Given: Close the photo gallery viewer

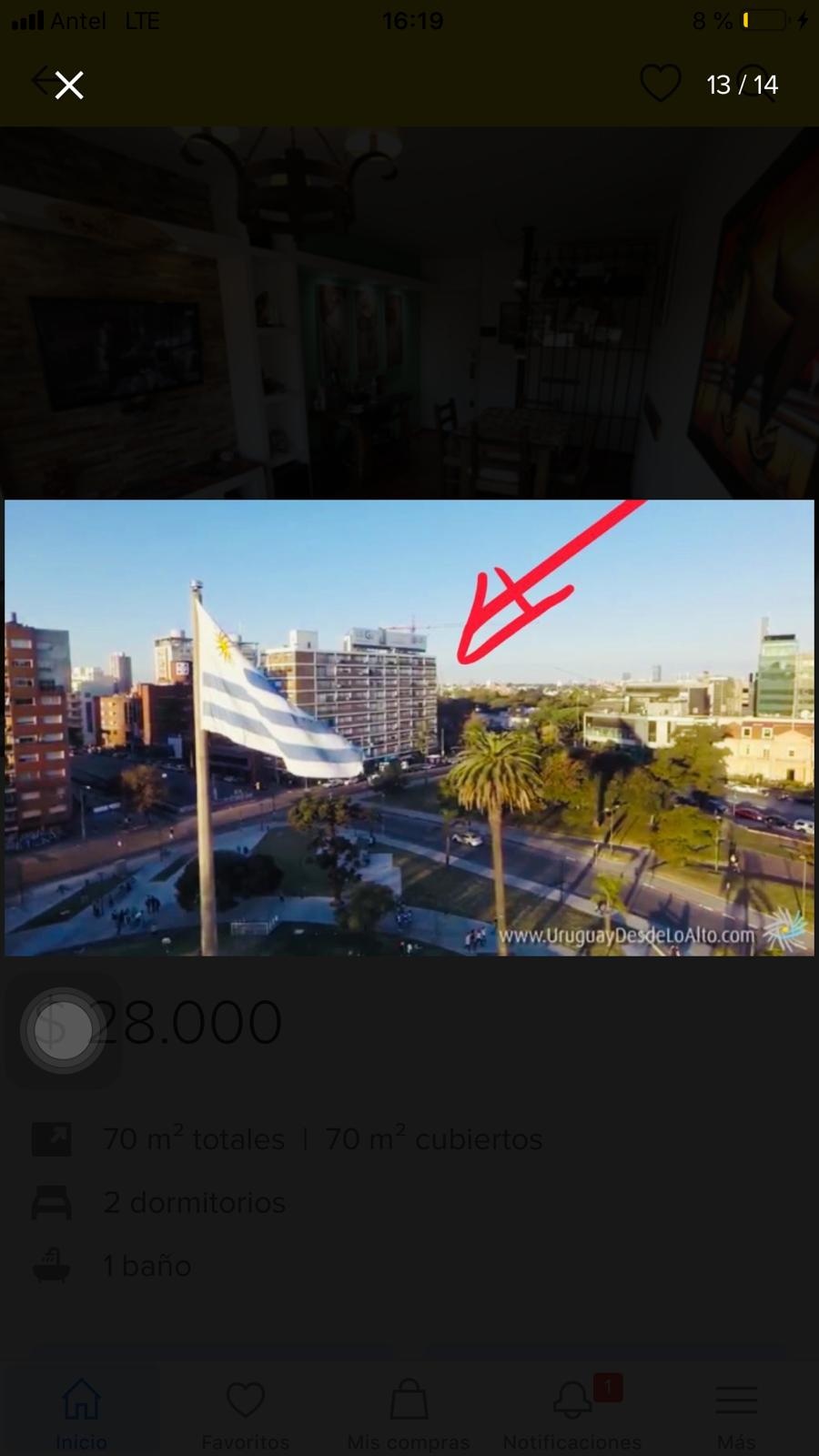Looking at the screenshot, I should (x=69, y=85).
